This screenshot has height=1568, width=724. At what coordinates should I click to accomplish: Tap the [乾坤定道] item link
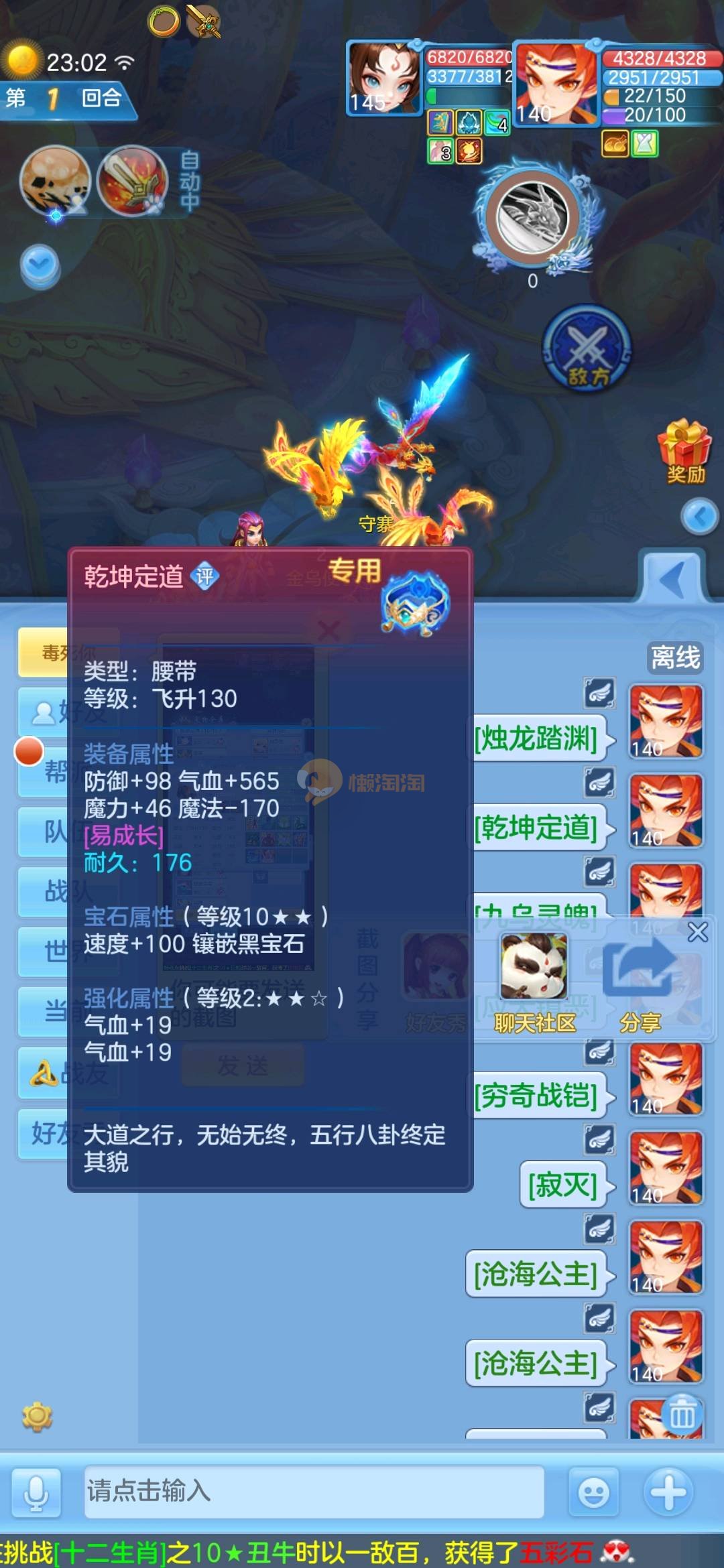[536, 828]
